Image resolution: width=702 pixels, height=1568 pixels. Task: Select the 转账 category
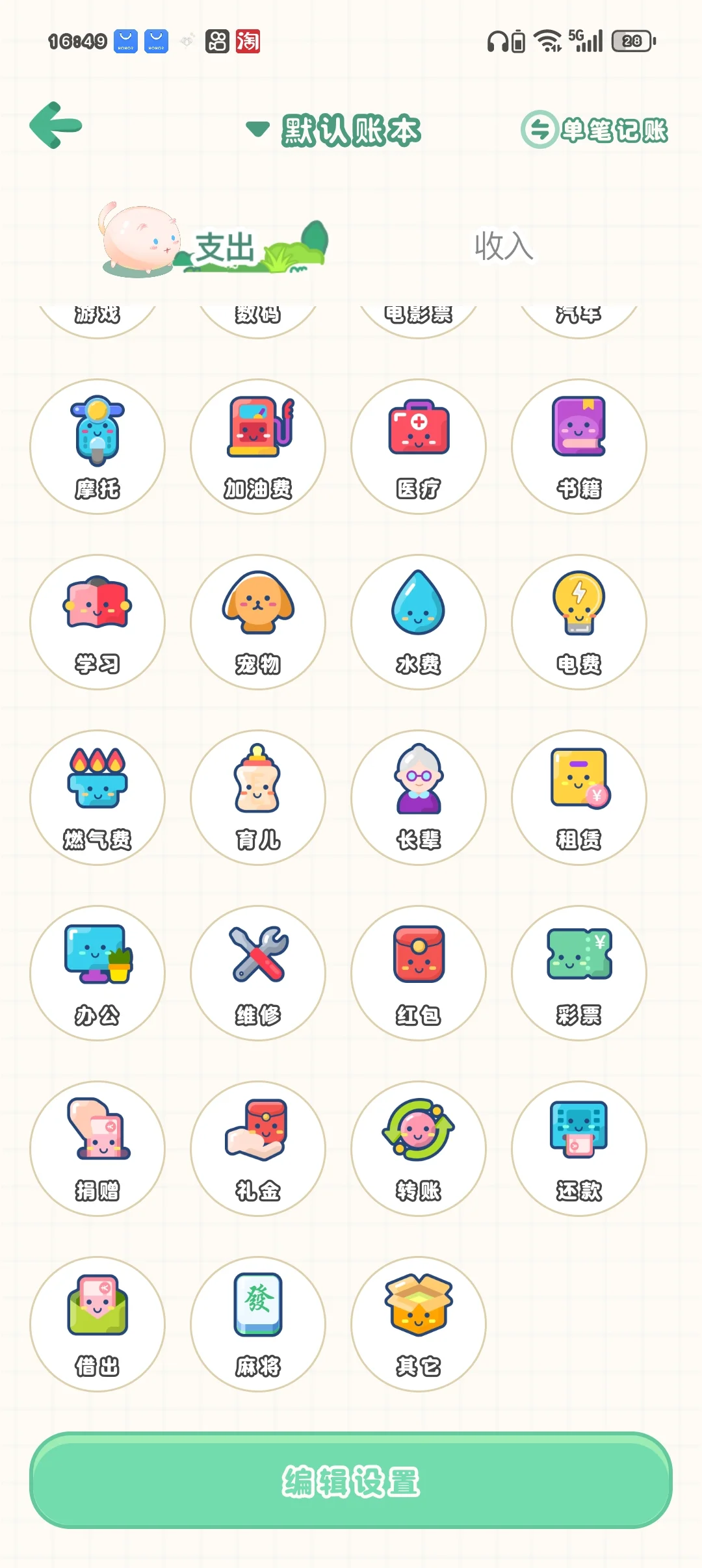click(419, 1149)
